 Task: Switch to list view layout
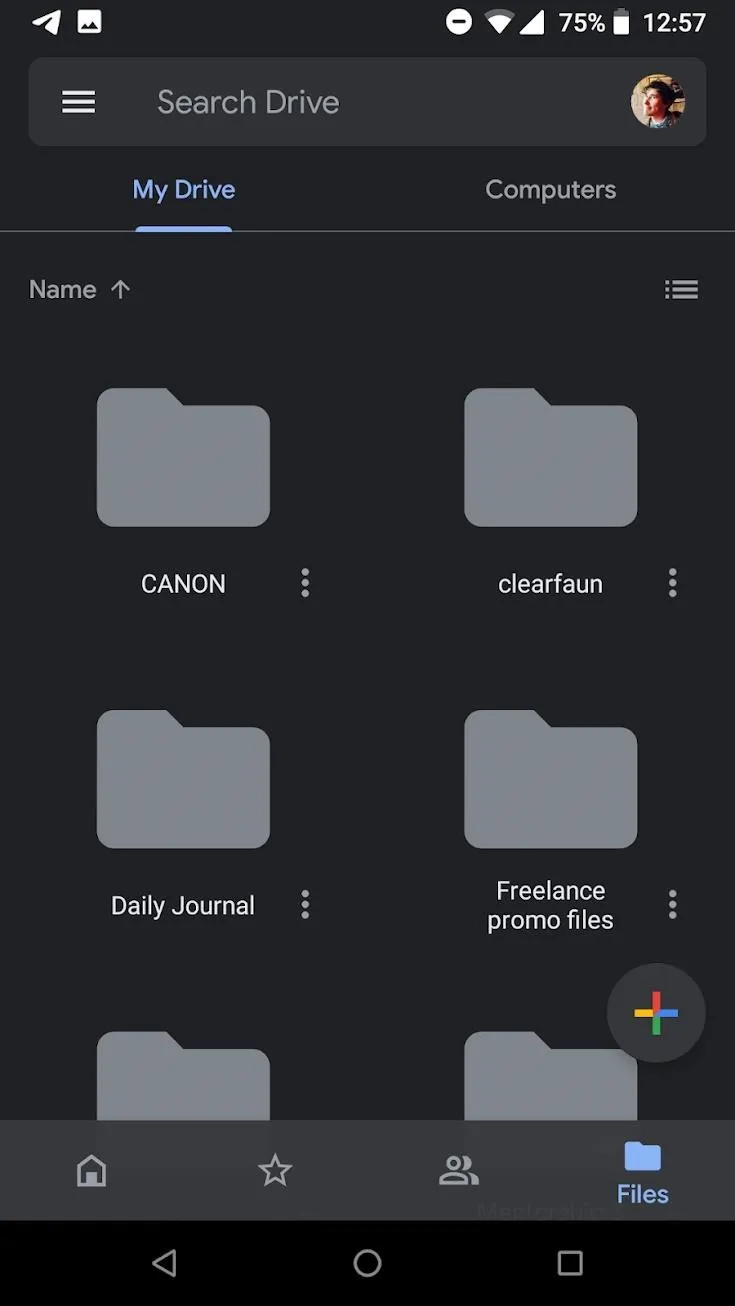[x=682, y=290]
